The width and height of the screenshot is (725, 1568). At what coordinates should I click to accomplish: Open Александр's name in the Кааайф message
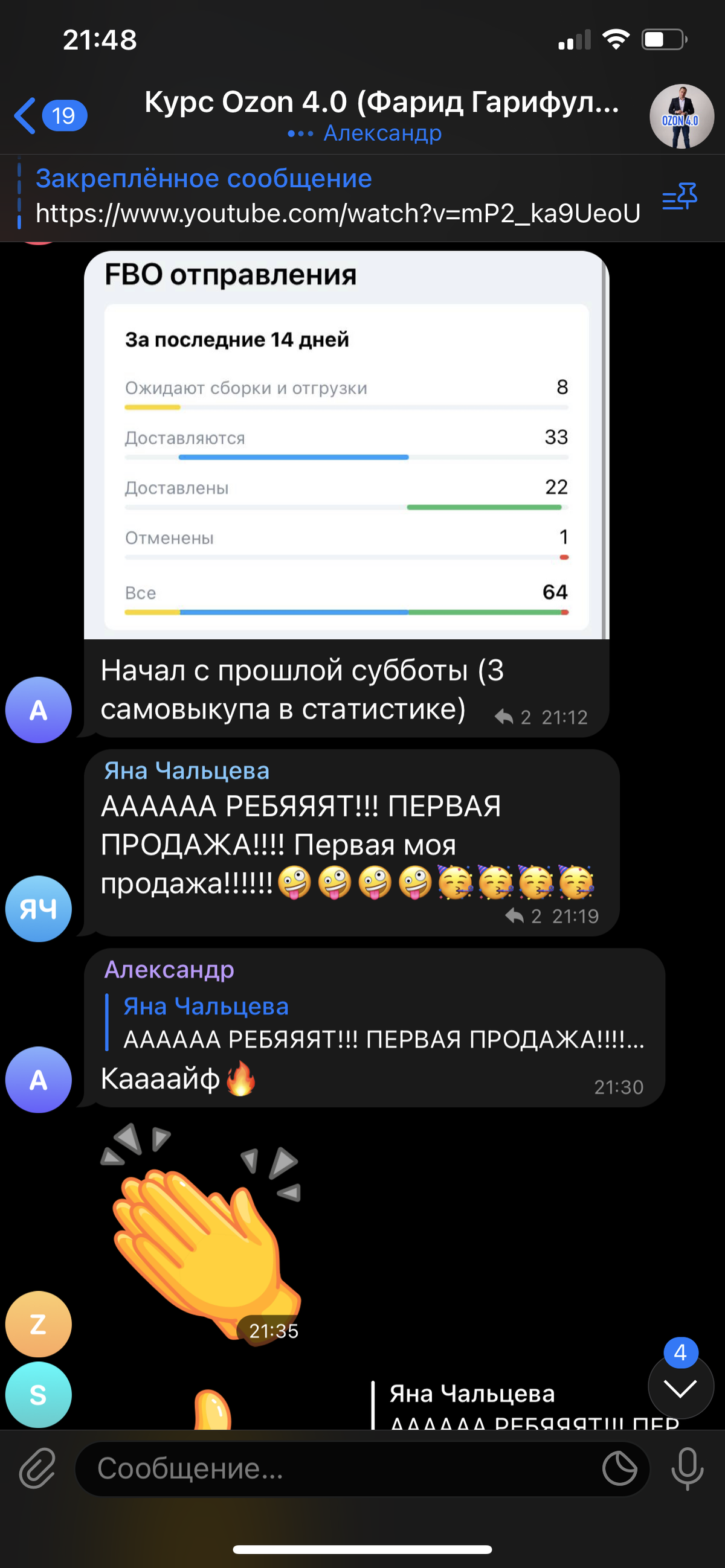169,969
